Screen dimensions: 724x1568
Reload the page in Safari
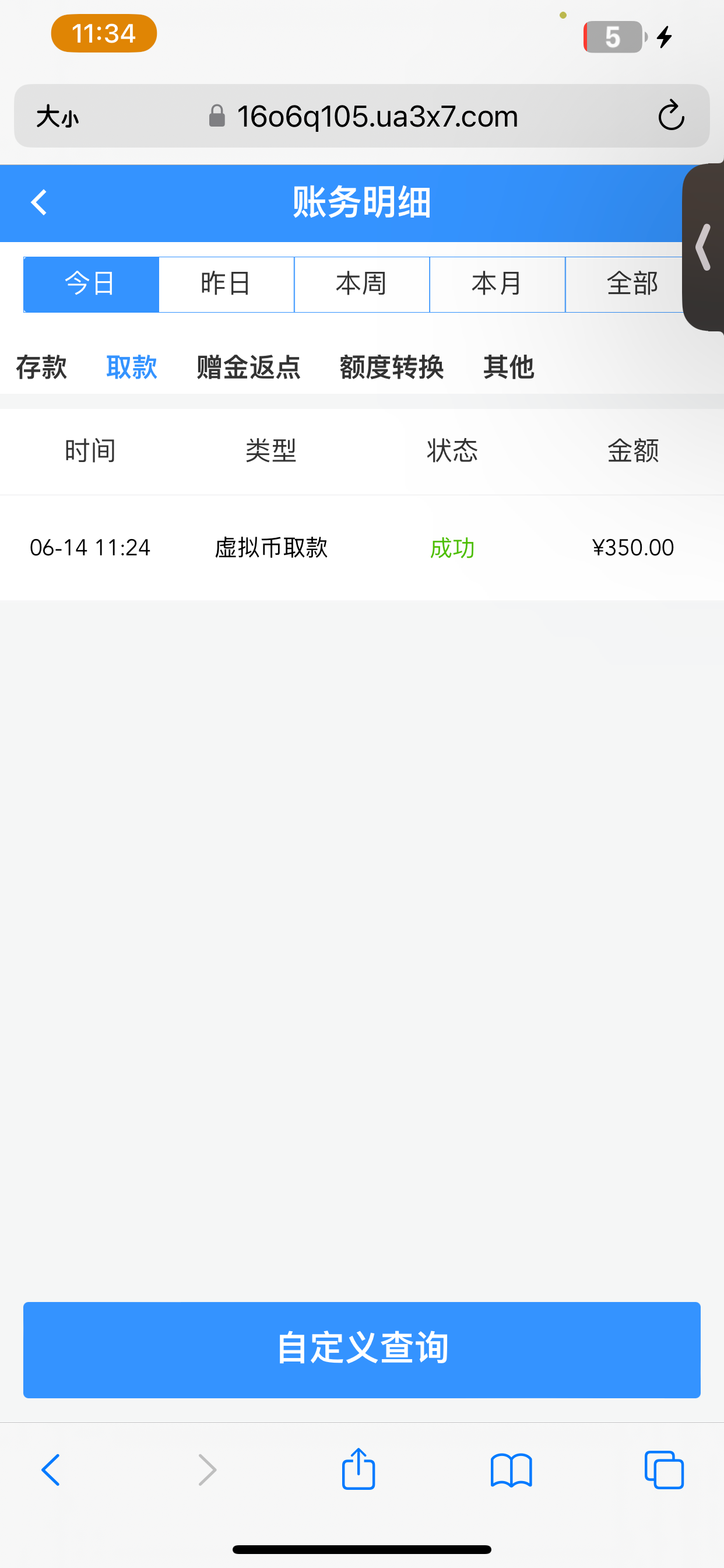671,116
